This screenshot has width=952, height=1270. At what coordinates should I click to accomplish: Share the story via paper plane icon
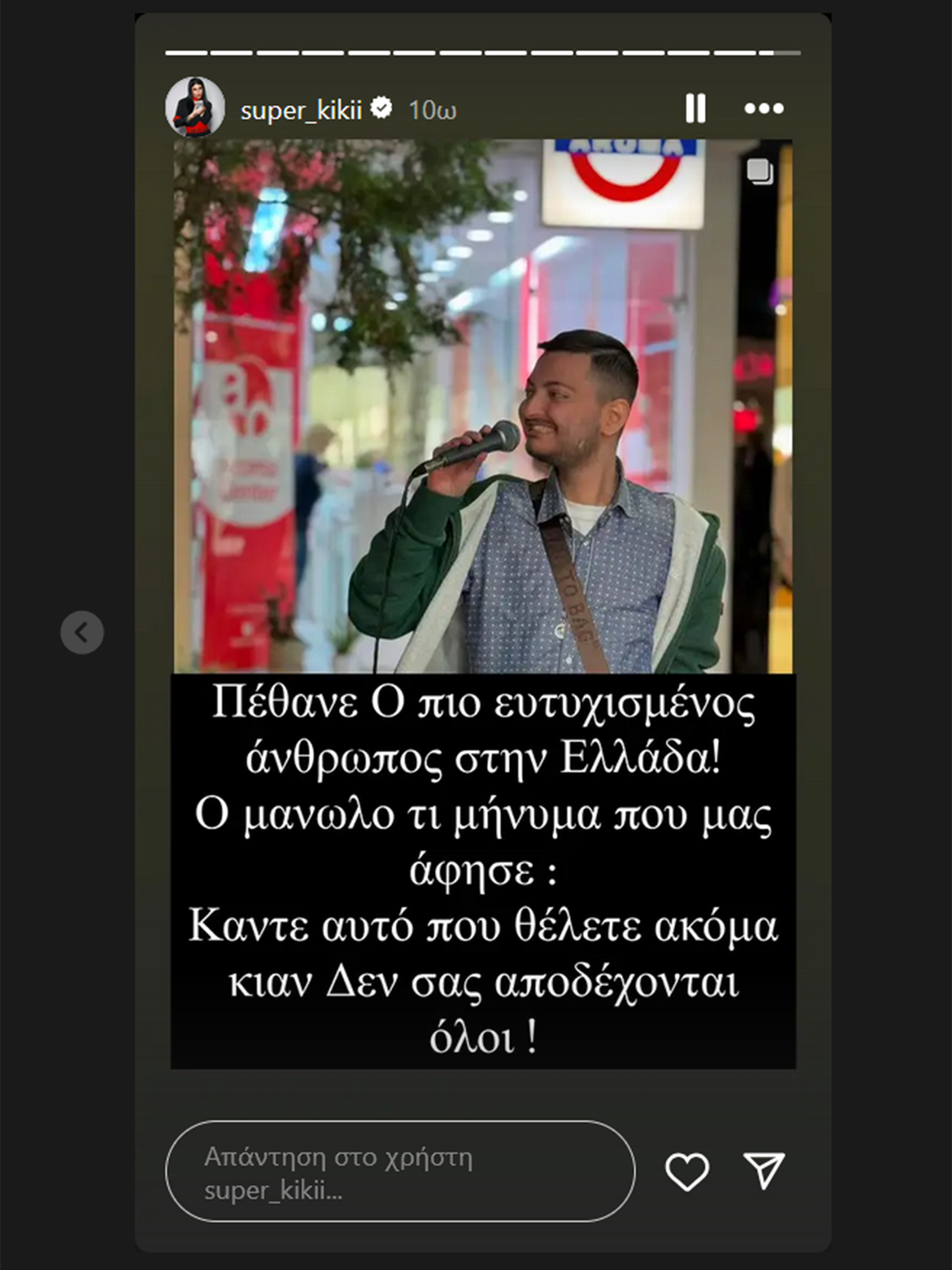click(763, 1170)
